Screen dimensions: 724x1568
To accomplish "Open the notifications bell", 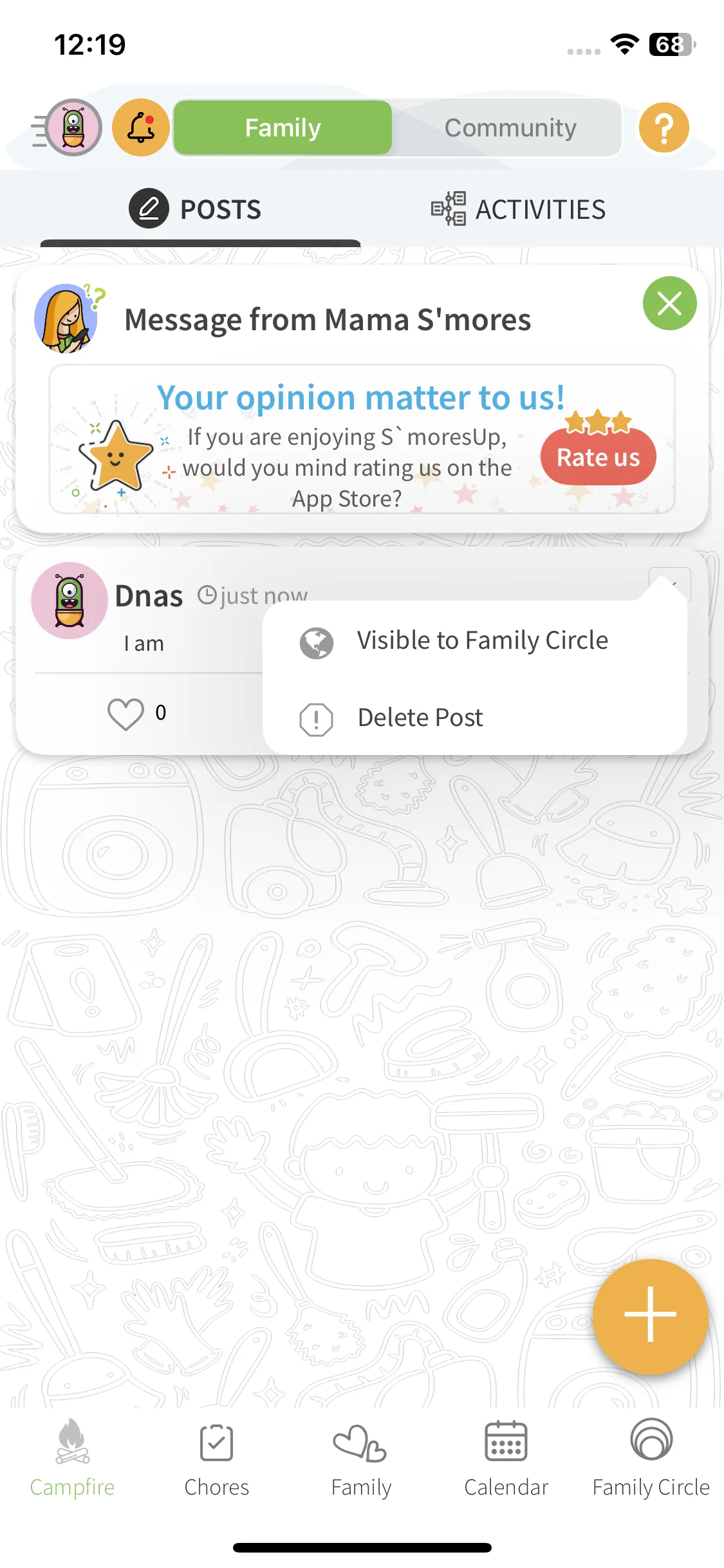I will click(141, 127).
